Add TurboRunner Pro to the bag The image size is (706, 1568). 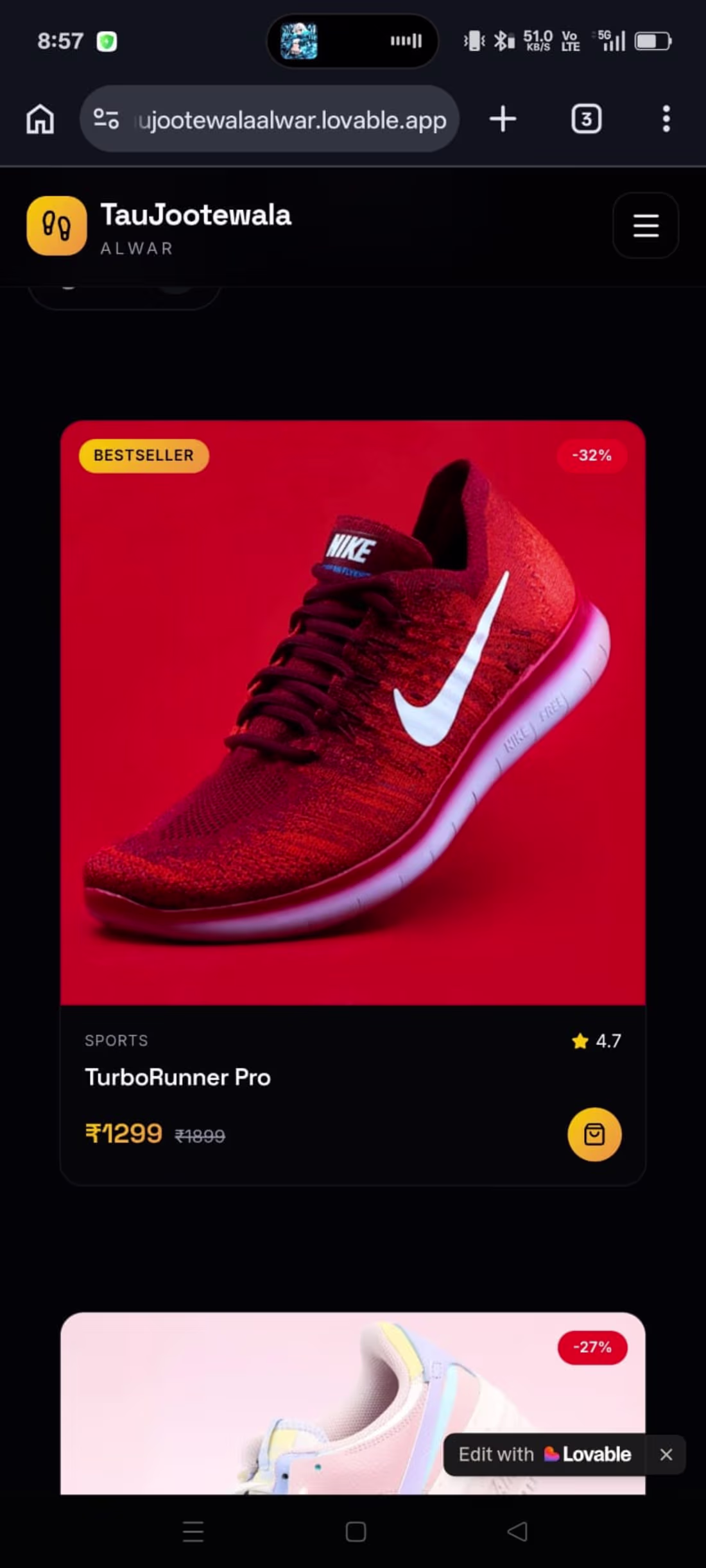point(594,1134)
